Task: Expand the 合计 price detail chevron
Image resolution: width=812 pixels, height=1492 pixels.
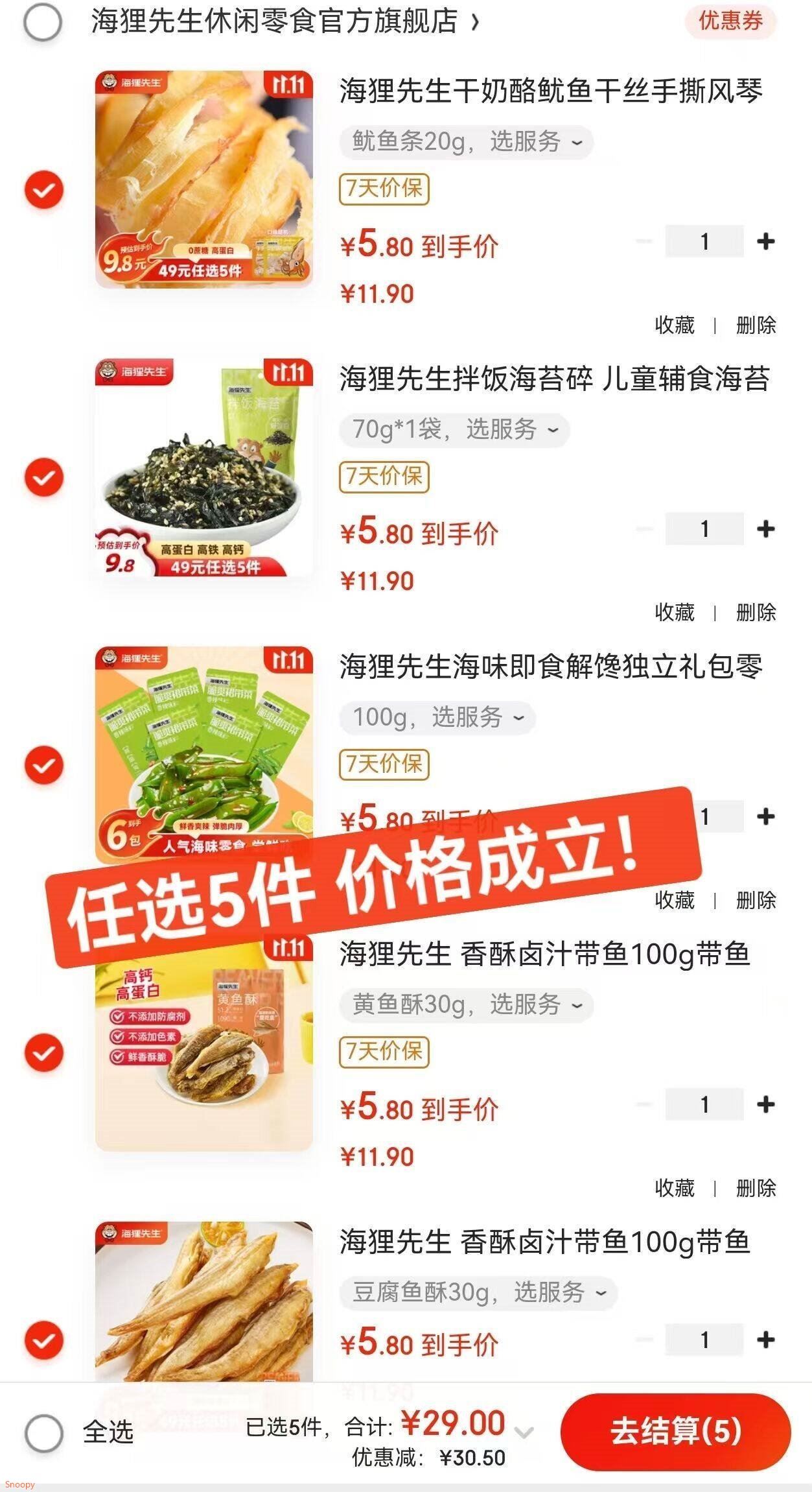Action: click(524, 1432)
